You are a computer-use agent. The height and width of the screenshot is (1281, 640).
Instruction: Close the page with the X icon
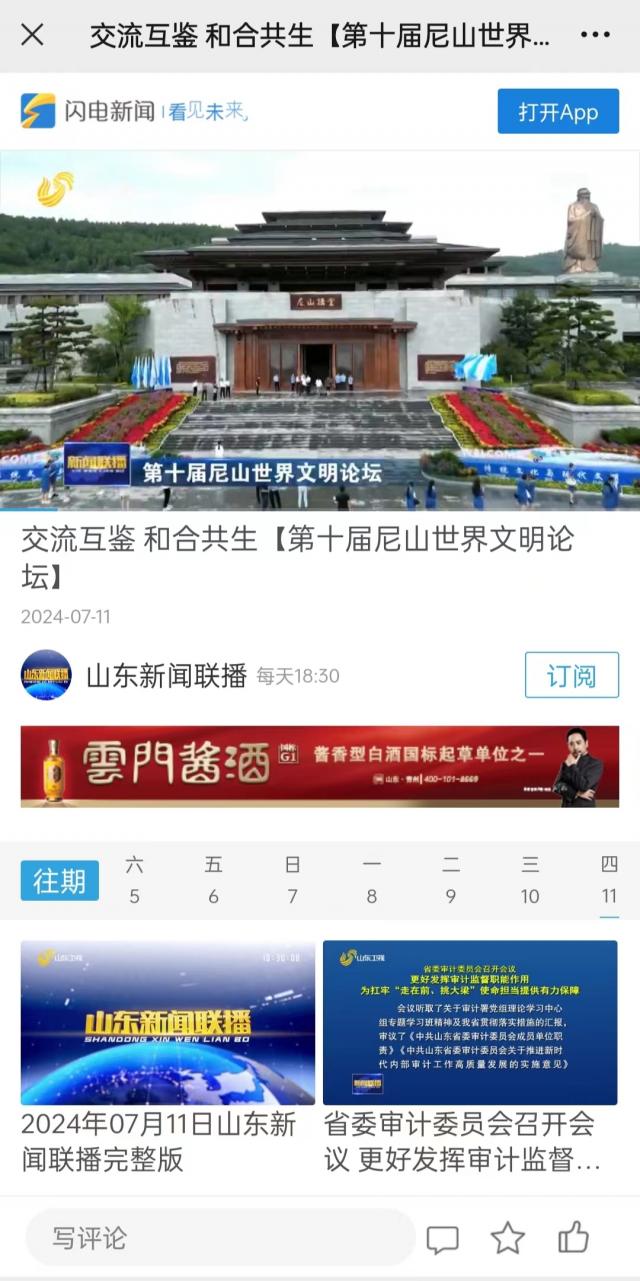point(32,36)
